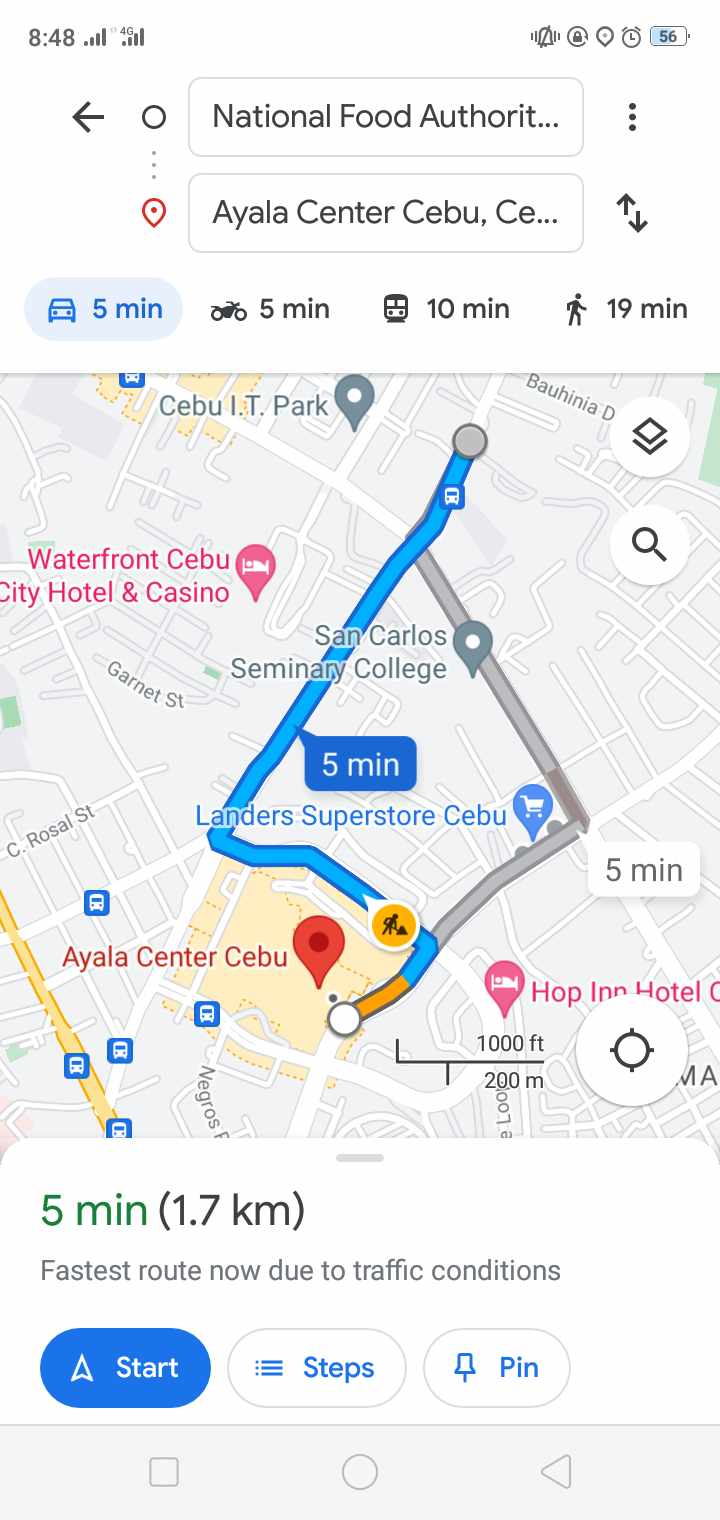
Task: Switch to transit, 10 min
Action: (446, 309)
